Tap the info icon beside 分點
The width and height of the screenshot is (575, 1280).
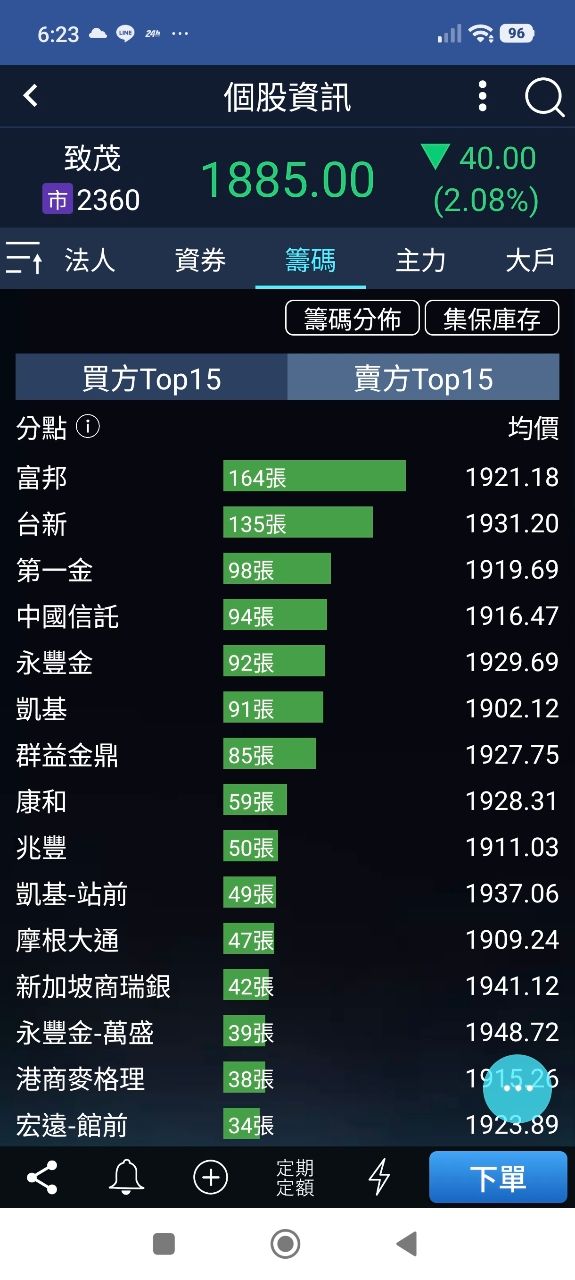tap(88, 427)
